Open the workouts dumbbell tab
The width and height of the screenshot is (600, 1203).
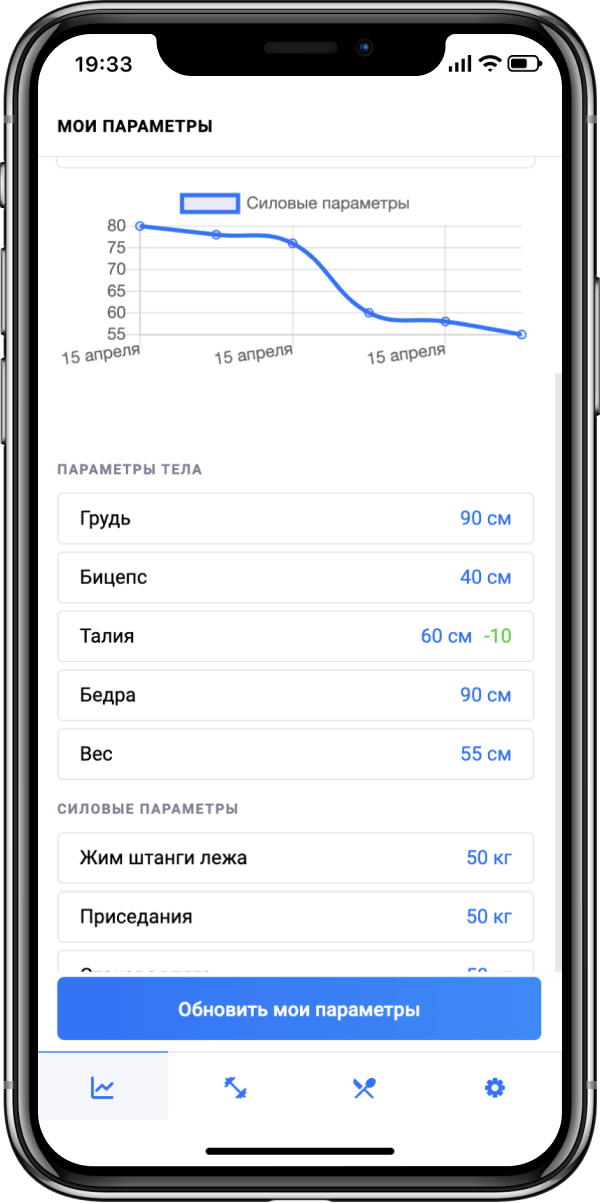click(236, 1087)
